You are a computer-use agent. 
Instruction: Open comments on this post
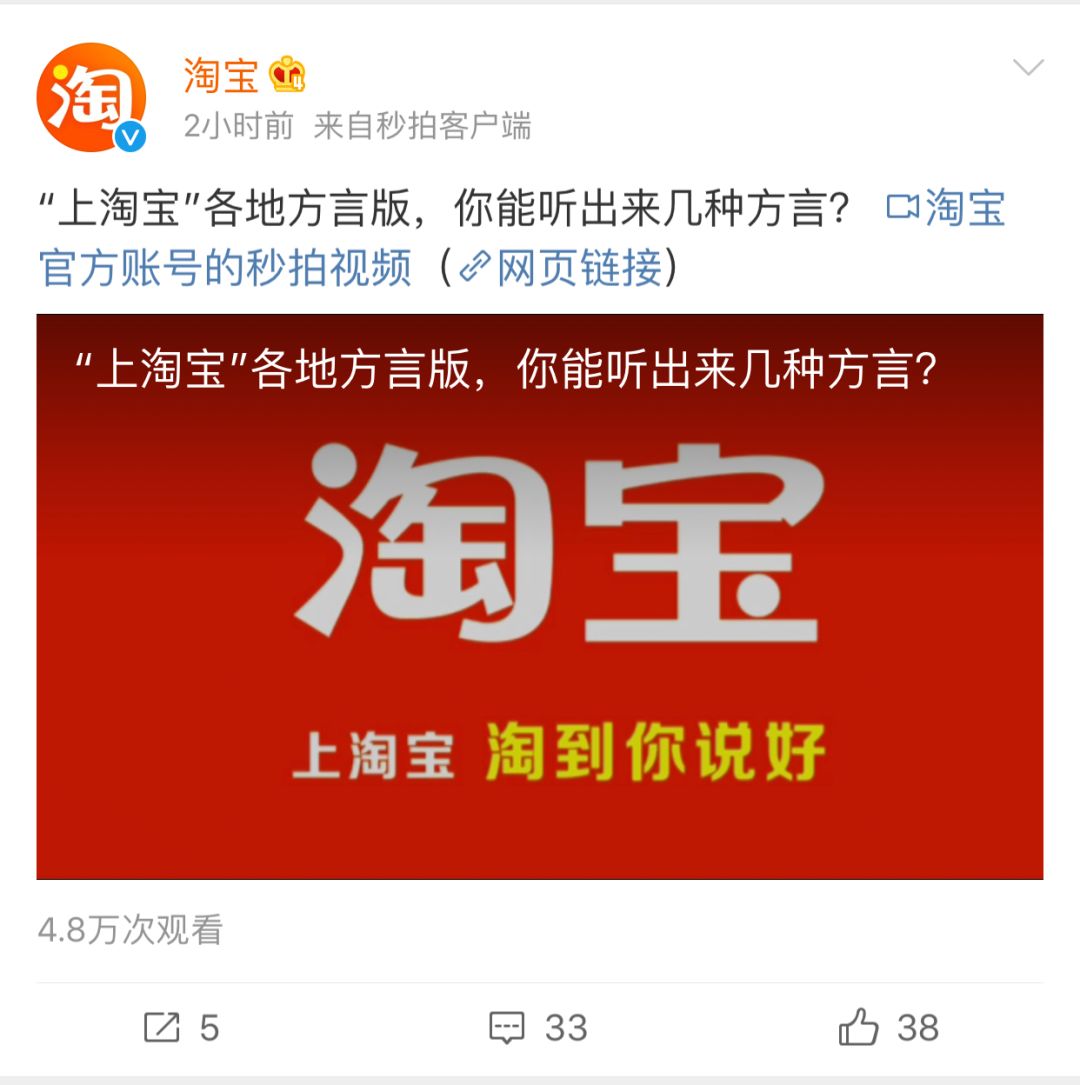point(538,1027)
